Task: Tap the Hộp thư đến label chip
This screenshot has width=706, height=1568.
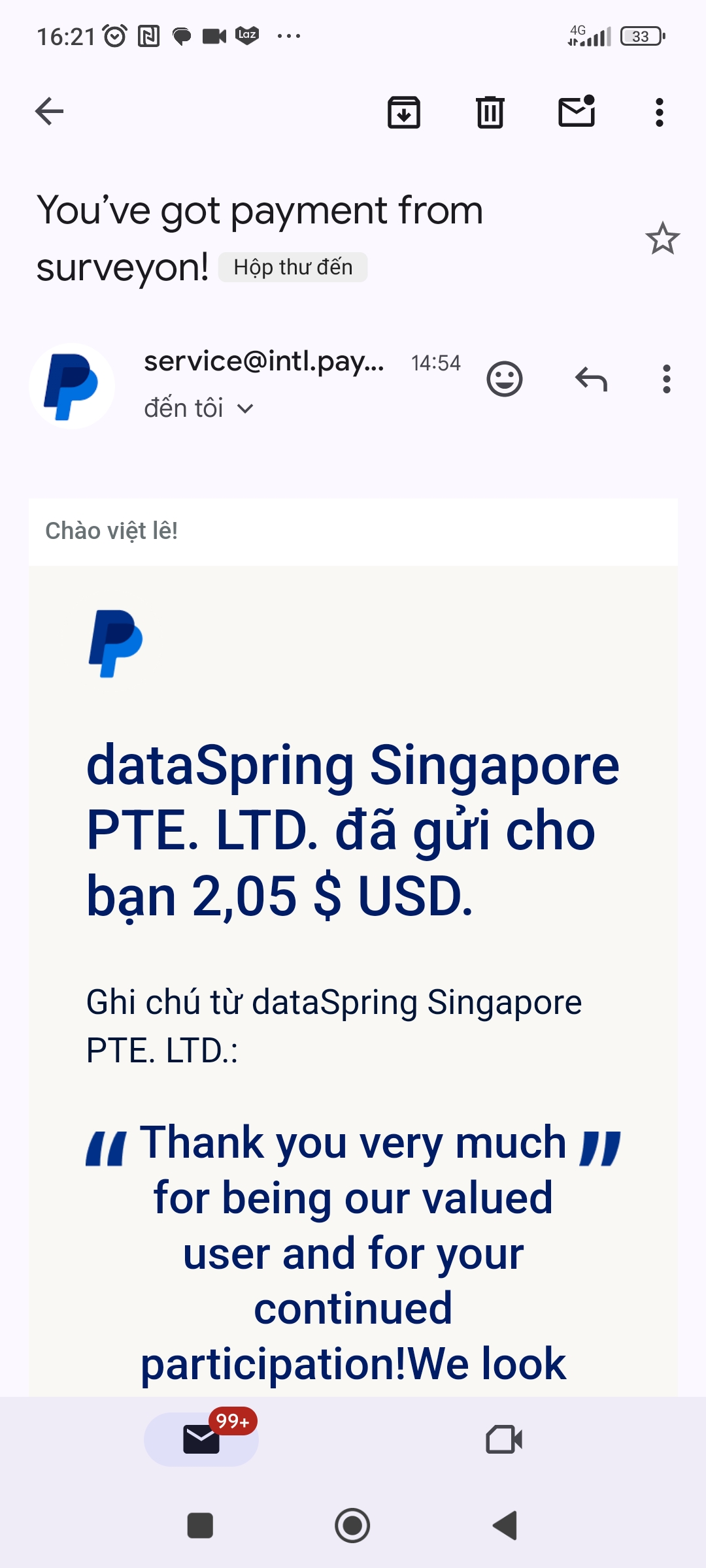Action: pos(293,268)
